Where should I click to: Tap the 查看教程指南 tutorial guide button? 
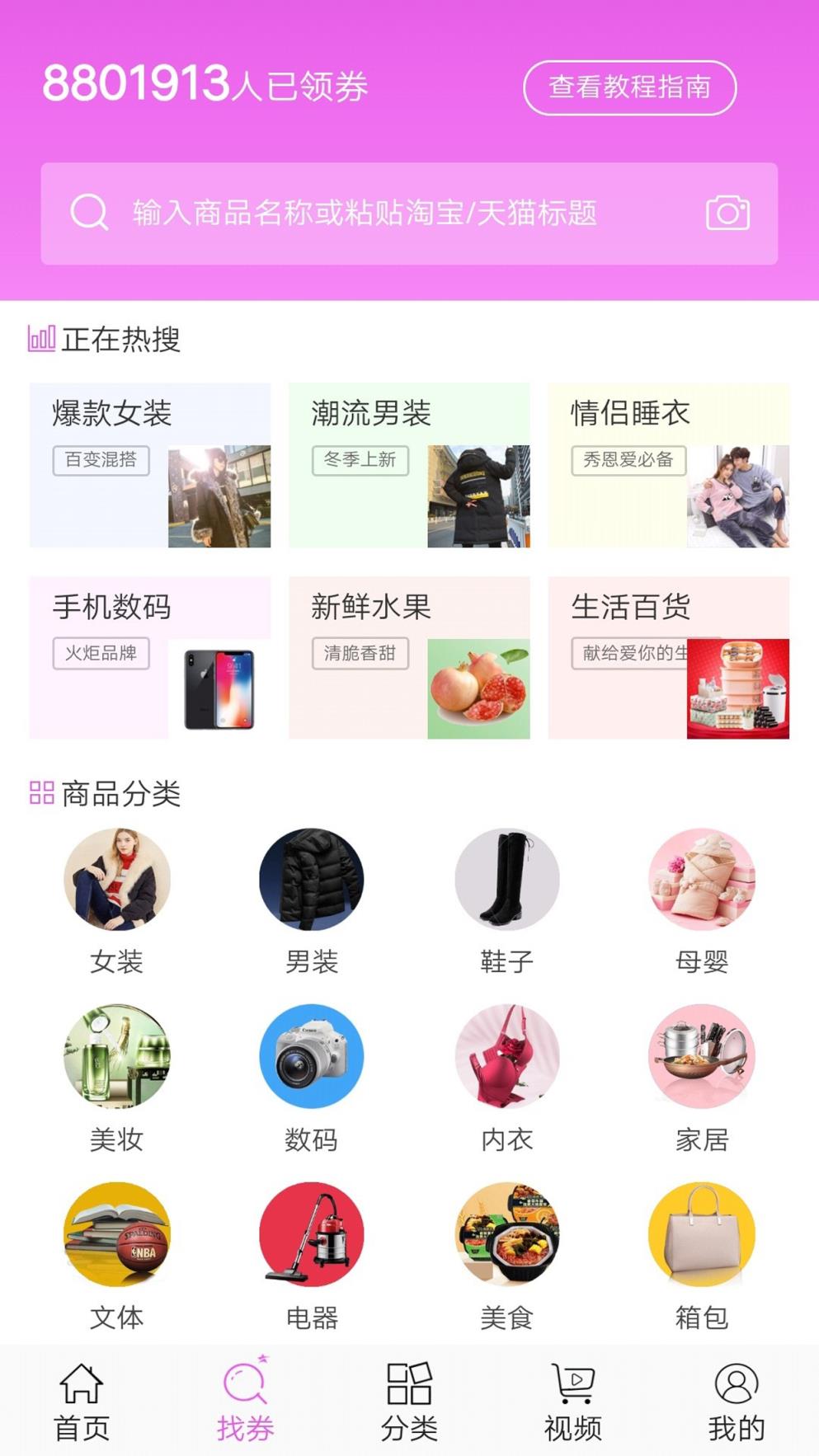tap(631, 86)
